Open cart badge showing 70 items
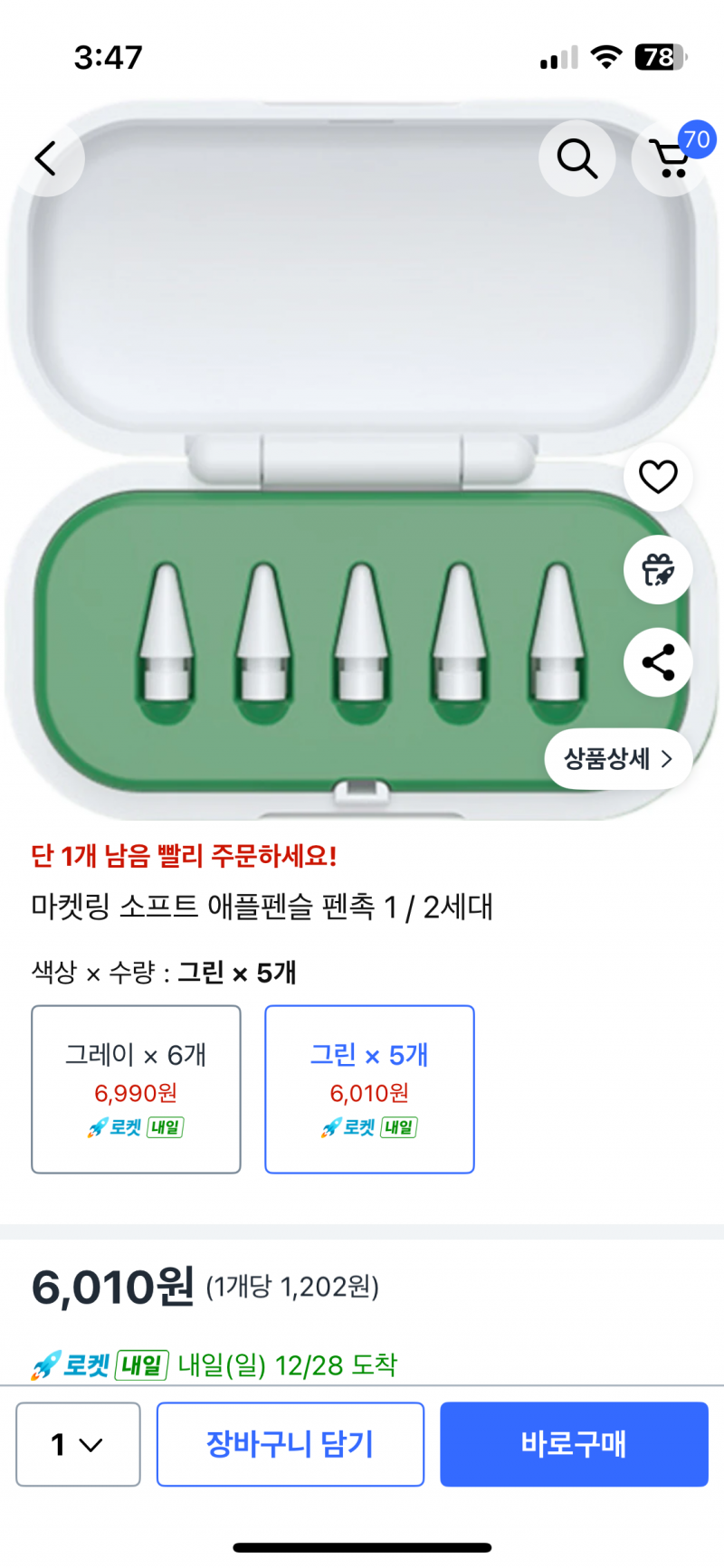 [x=697, y=138]
